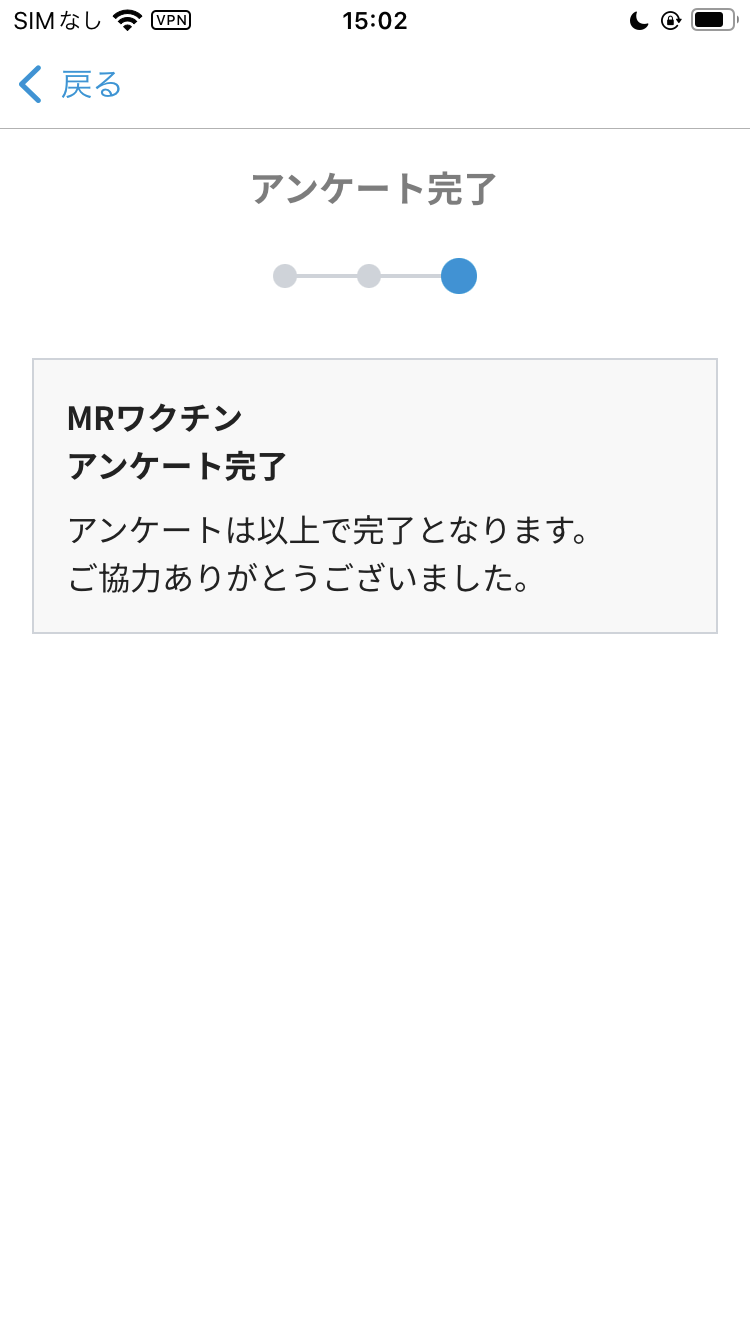This screenshot has width=750, height=1334.
Task: Tap the clock showing 15:02
Action: click(374, 20)
